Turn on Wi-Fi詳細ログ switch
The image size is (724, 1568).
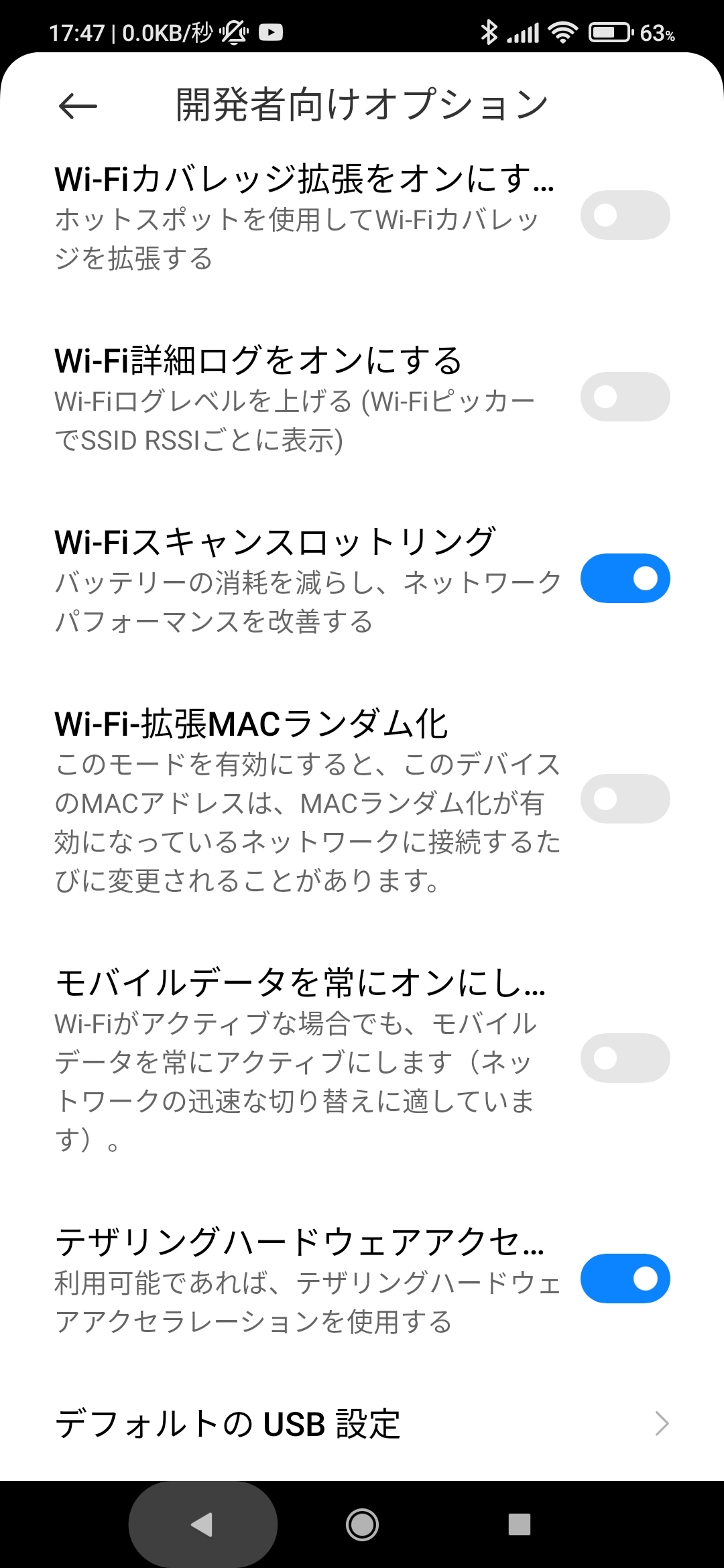(625, 397)
